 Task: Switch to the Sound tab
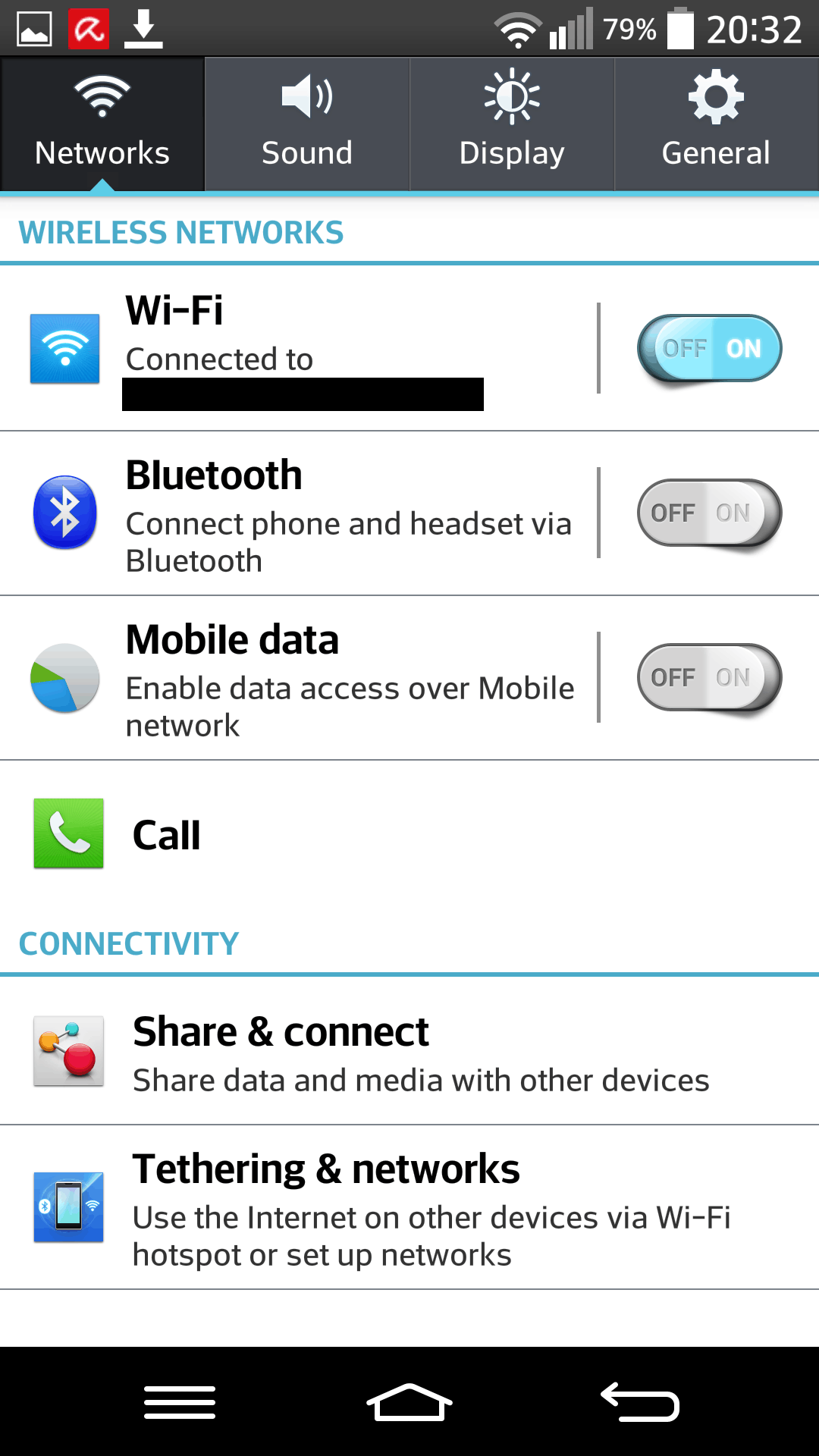coord(307,124)
